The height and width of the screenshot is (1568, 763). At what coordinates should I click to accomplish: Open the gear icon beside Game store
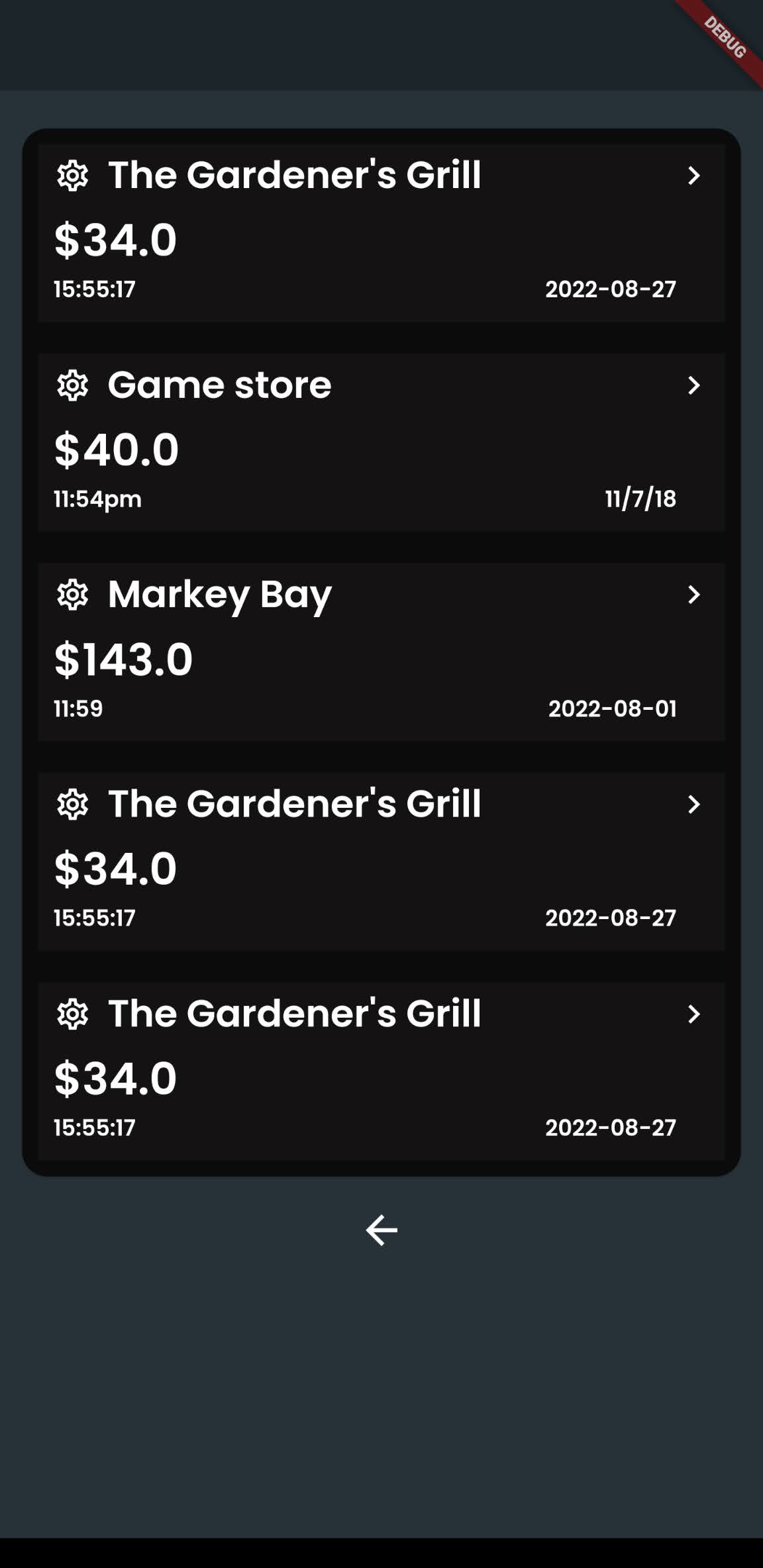click(72, 385)
